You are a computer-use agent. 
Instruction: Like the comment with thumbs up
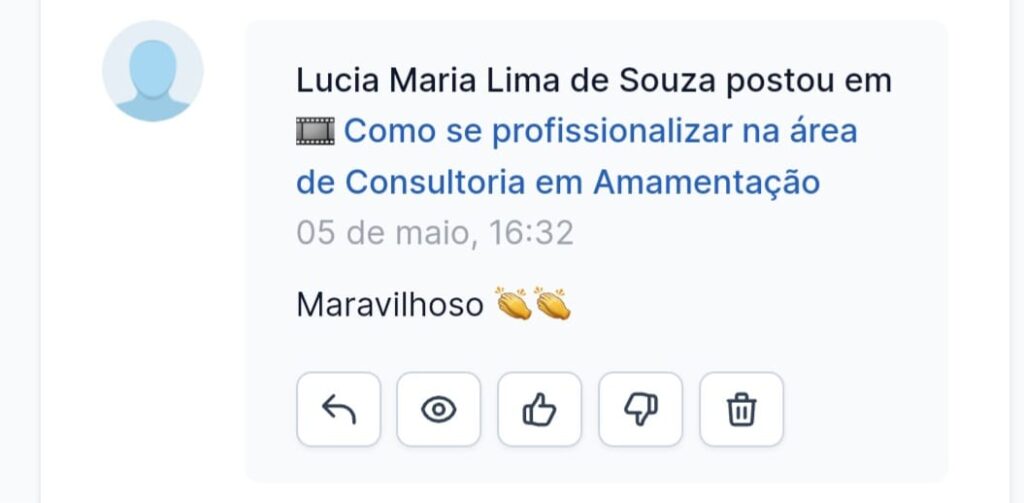pos(539,409)
